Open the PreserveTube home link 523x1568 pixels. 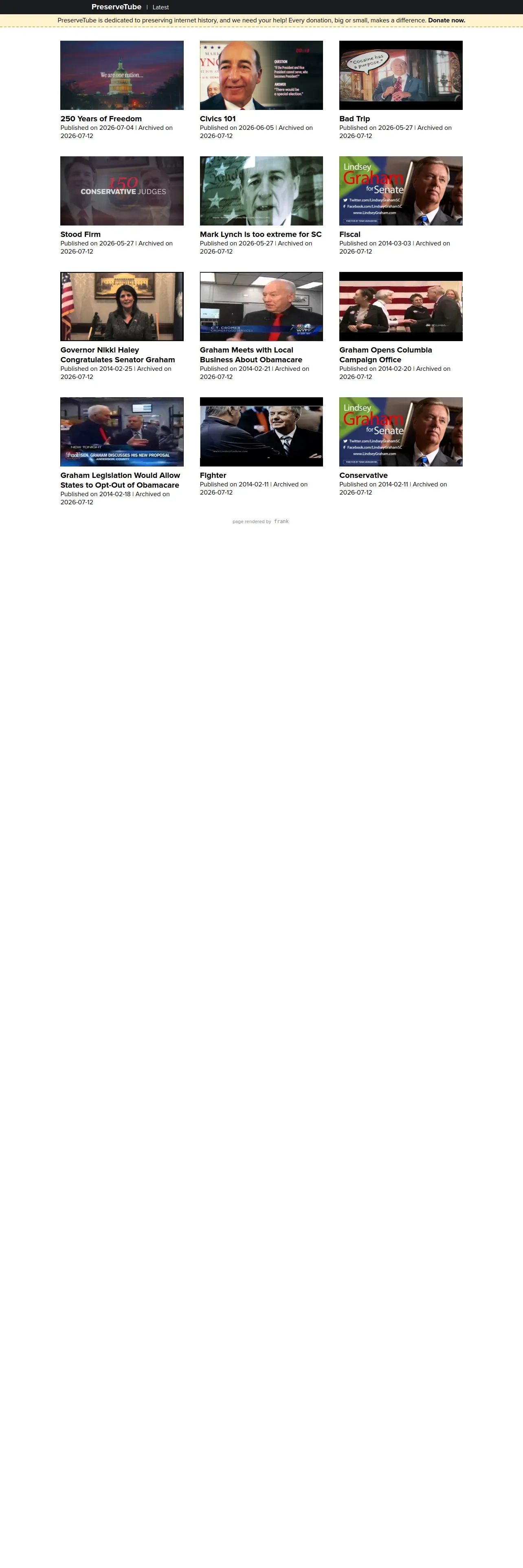[116, 7]
